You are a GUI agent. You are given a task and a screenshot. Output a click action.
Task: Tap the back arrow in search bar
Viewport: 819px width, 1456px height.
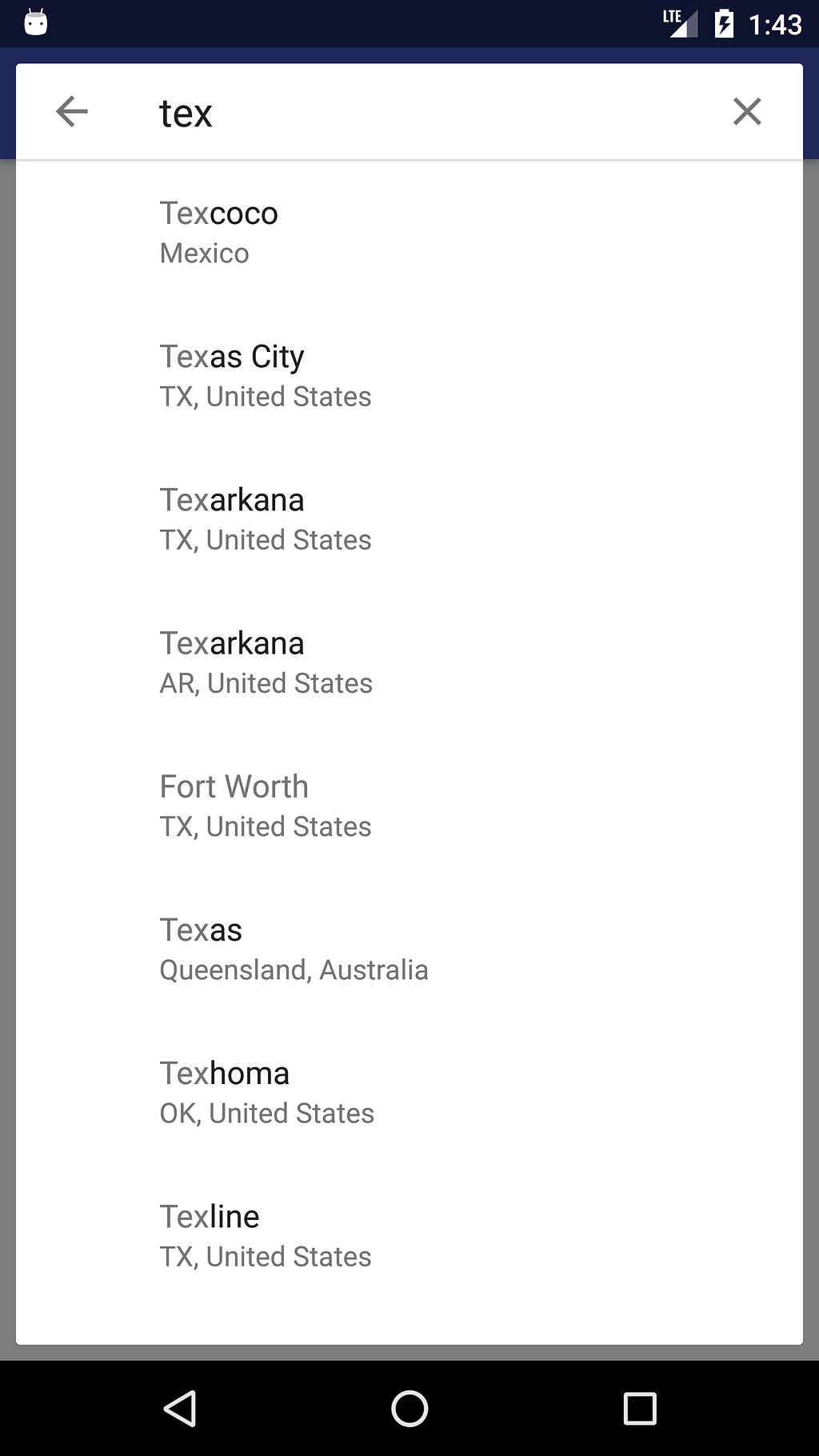[72, 112]
